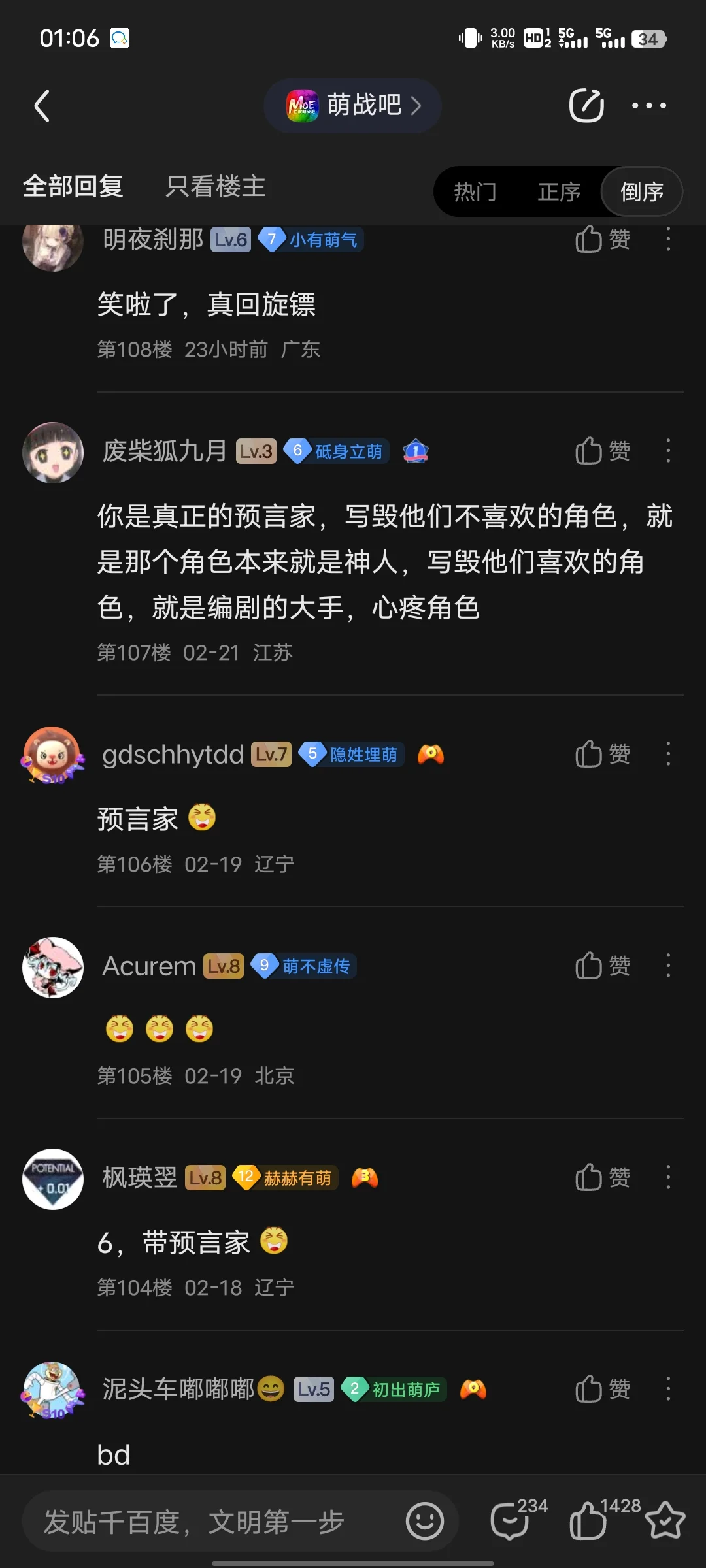Show only 只看楼主 replies
The width and height of the screenshot is (706, 1568).
click(x=216, y=187)
